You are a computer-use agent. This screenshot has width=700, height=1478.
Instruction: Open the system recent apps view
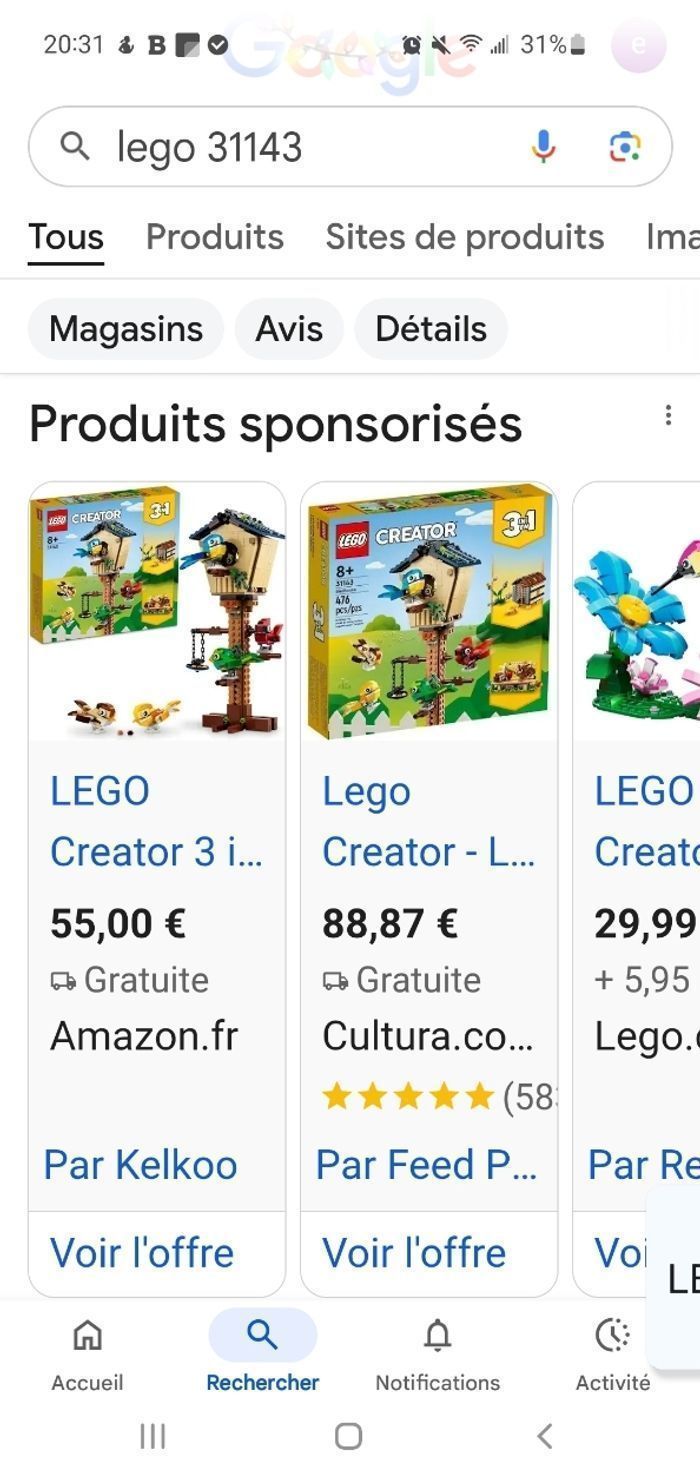(152, 1437)
